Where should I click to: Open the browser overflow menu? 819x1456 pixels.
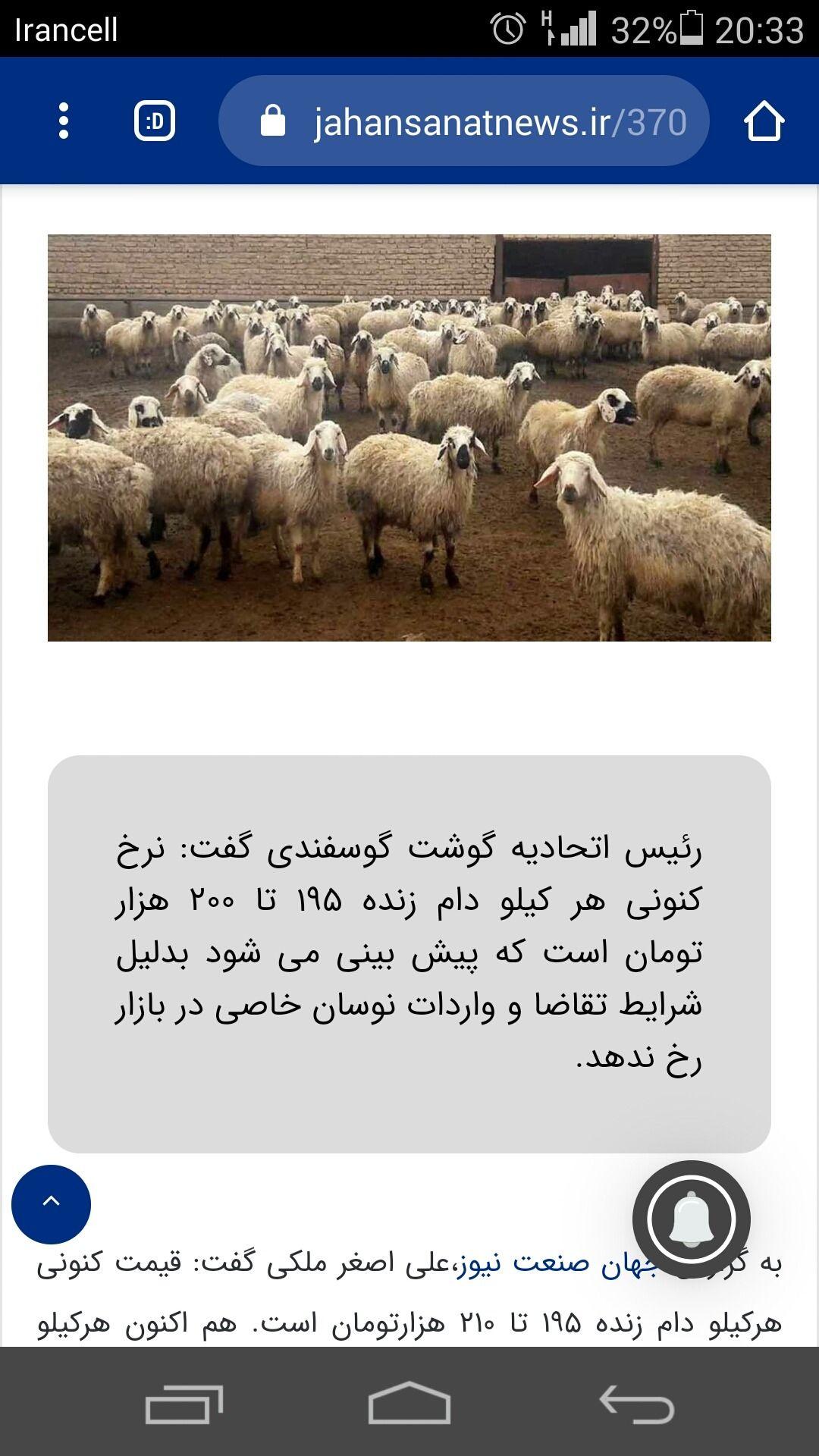click(x=64, y=119)
